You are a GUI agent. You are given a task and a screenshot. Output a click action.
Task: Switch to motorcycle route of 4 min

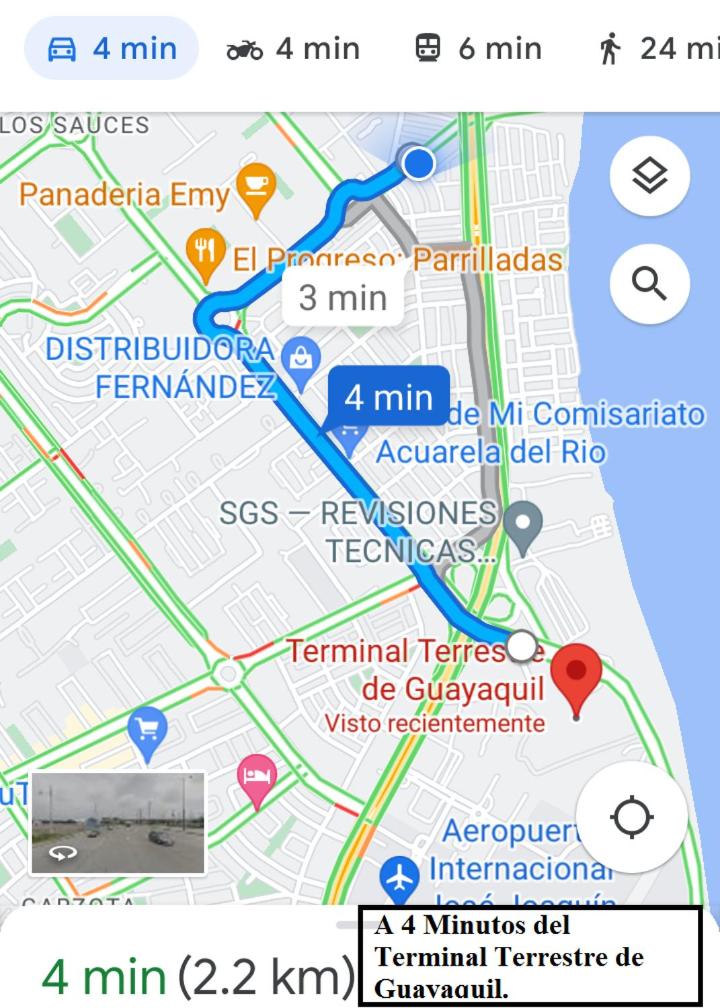(x=293, y=48)
